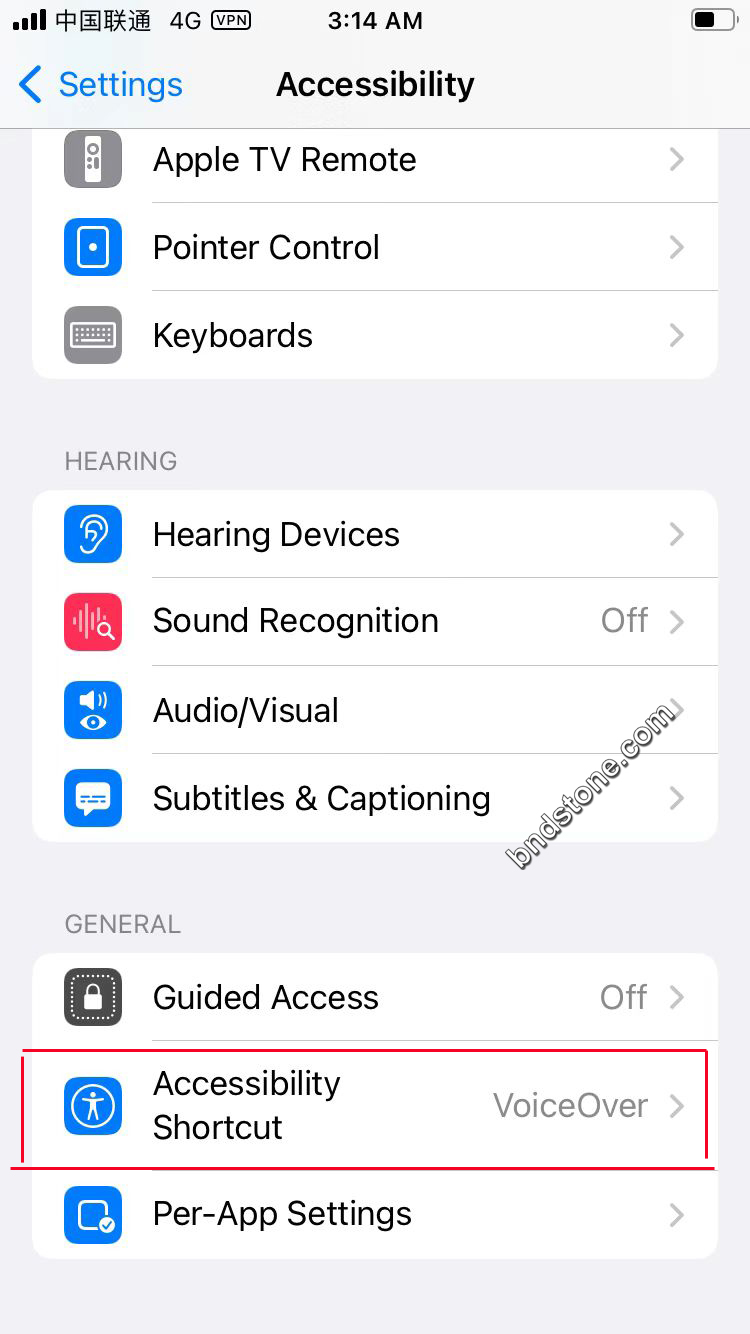Viewport: 750px width, 1334px height.
Task: Open Pointer Control settings
Action: tap(375, 247)
